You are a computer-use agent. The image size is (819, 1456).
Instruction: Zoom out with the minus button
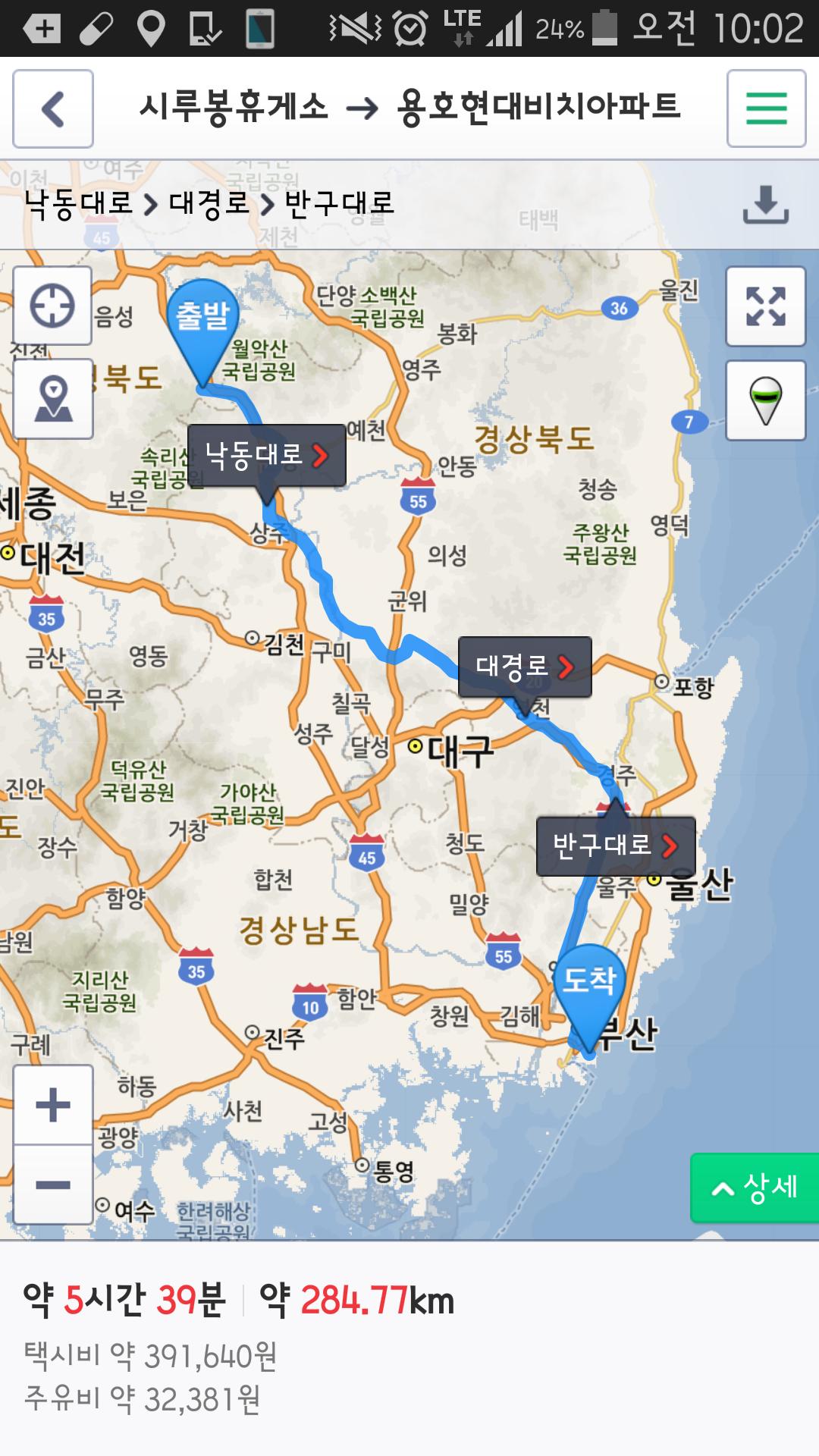[53, 1185]
